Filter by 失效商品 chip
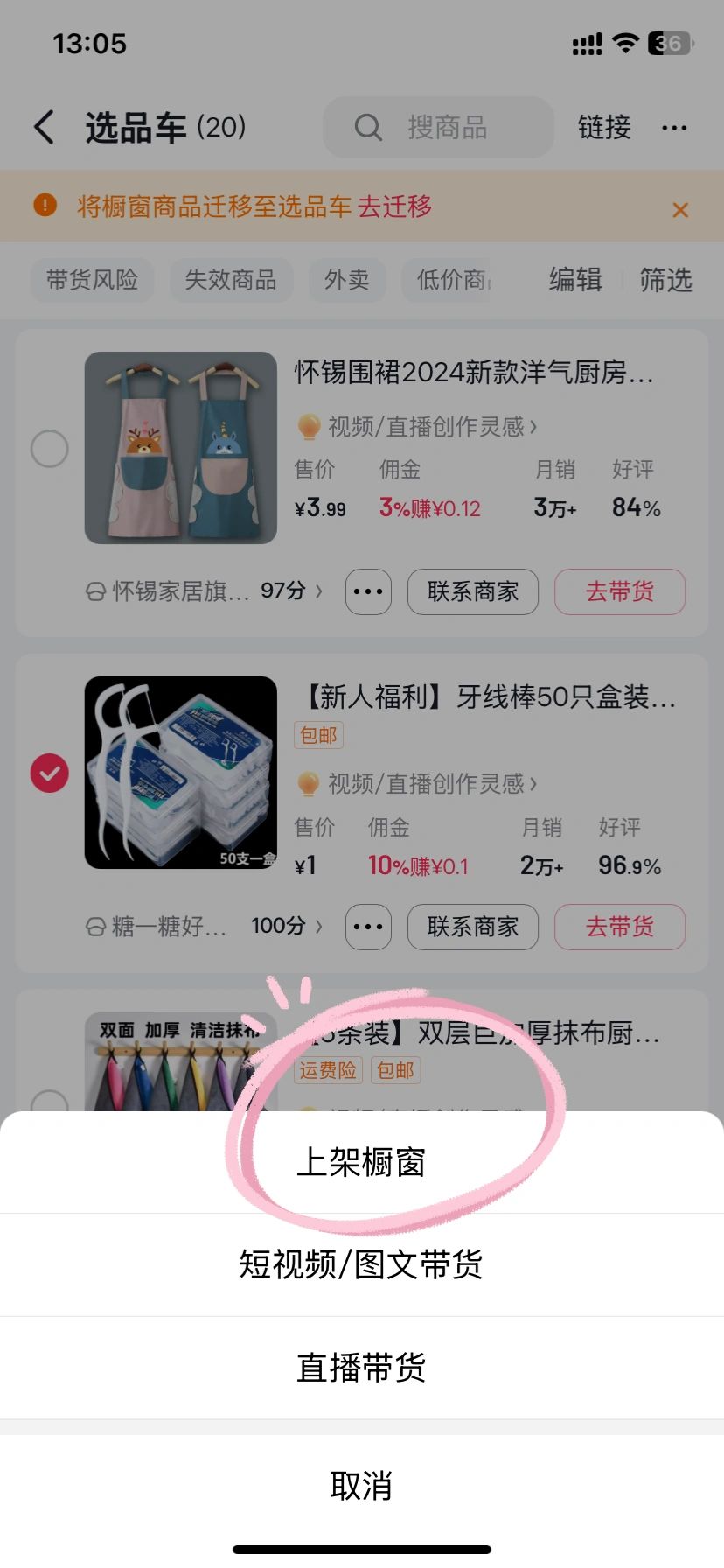 (231, 280)
